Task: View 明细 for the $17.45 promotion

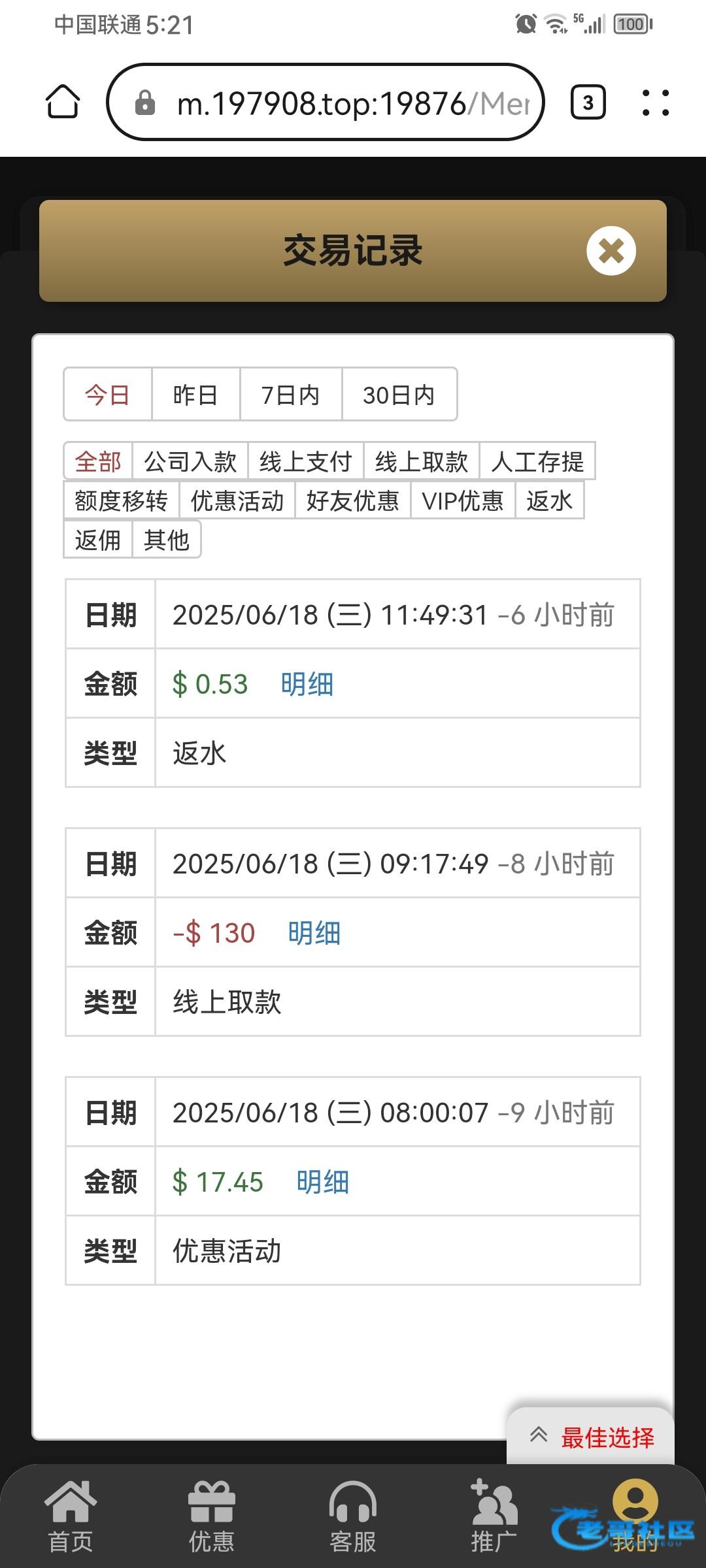Action: 322,1182
